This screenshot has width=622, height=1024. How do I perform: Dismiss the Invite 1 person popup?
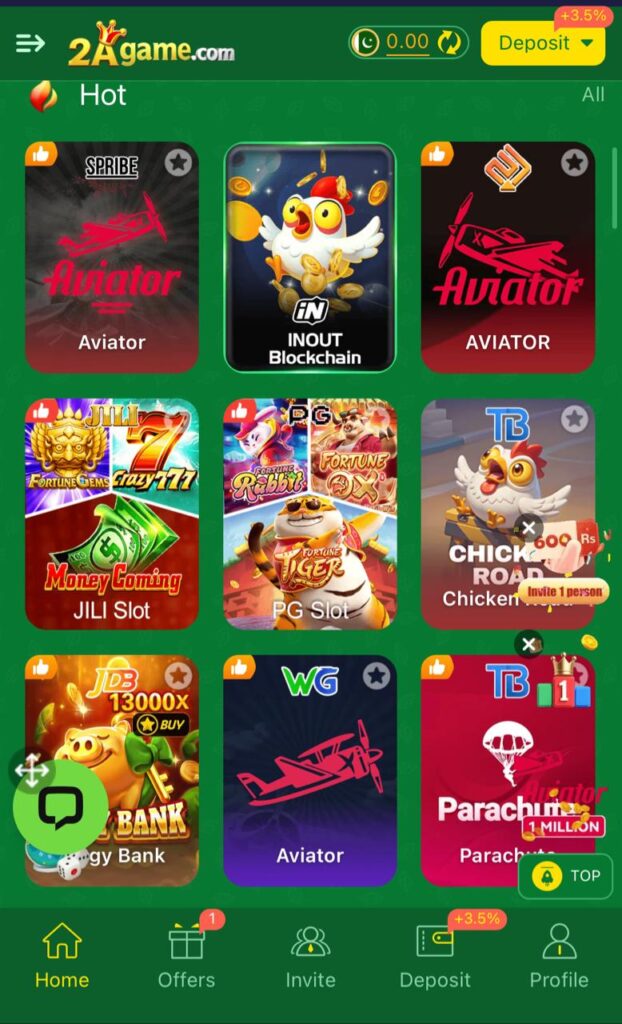coord(529,529)
